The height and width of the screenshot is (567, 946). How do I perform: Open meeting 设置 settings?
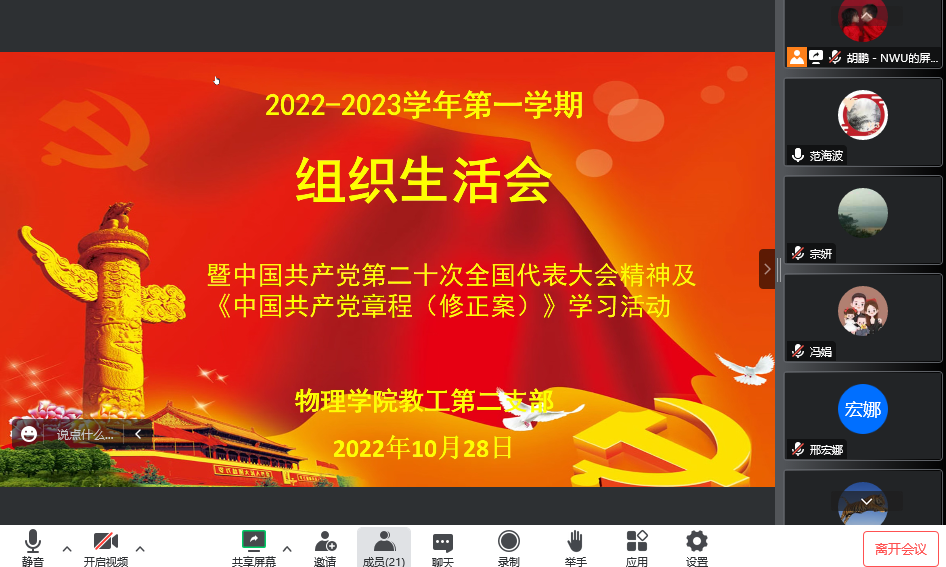pos(697,547)
